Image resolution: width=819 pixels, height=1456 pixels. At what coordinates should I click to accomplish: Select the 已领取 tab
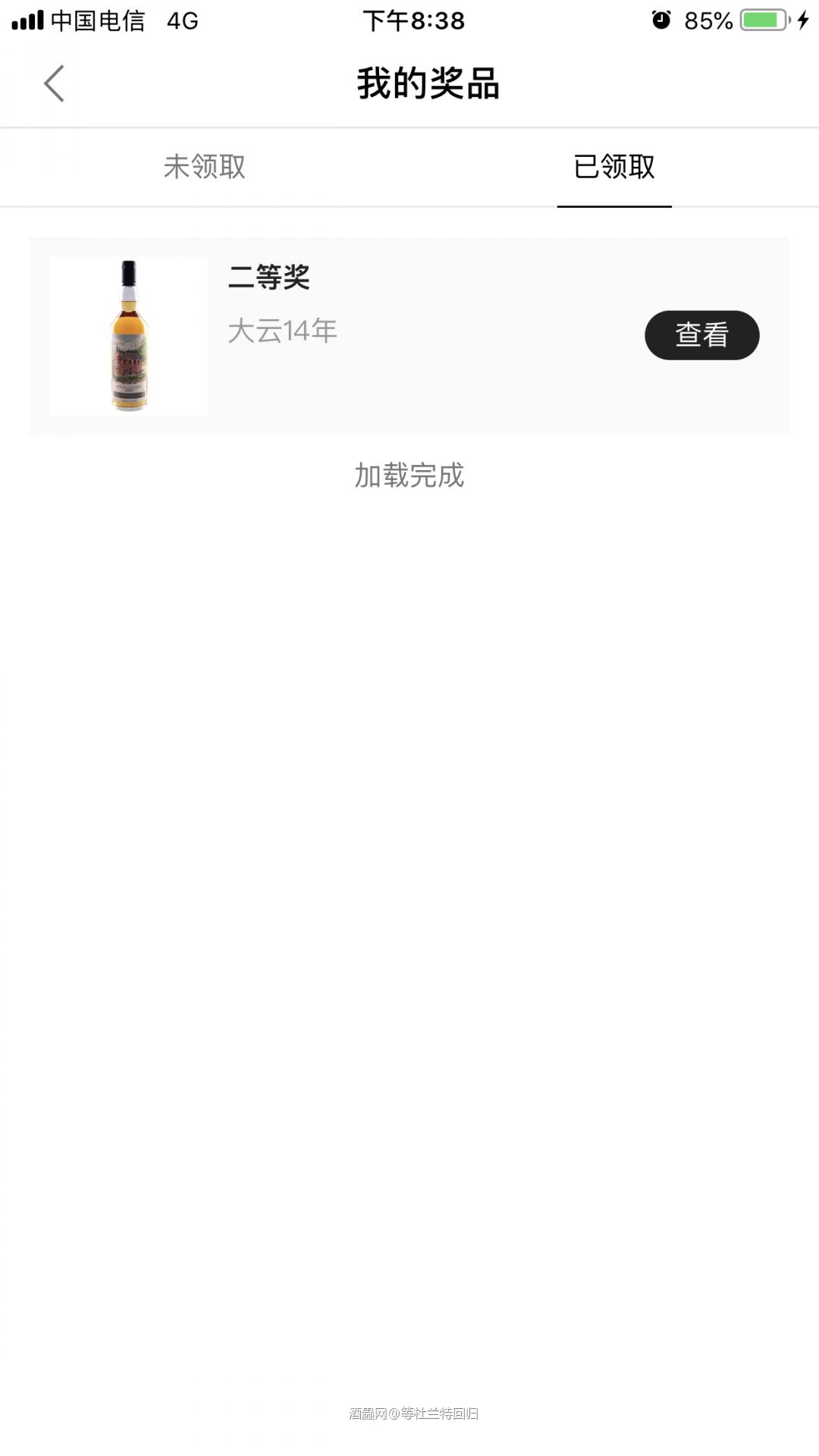click(x=614, y=167)
